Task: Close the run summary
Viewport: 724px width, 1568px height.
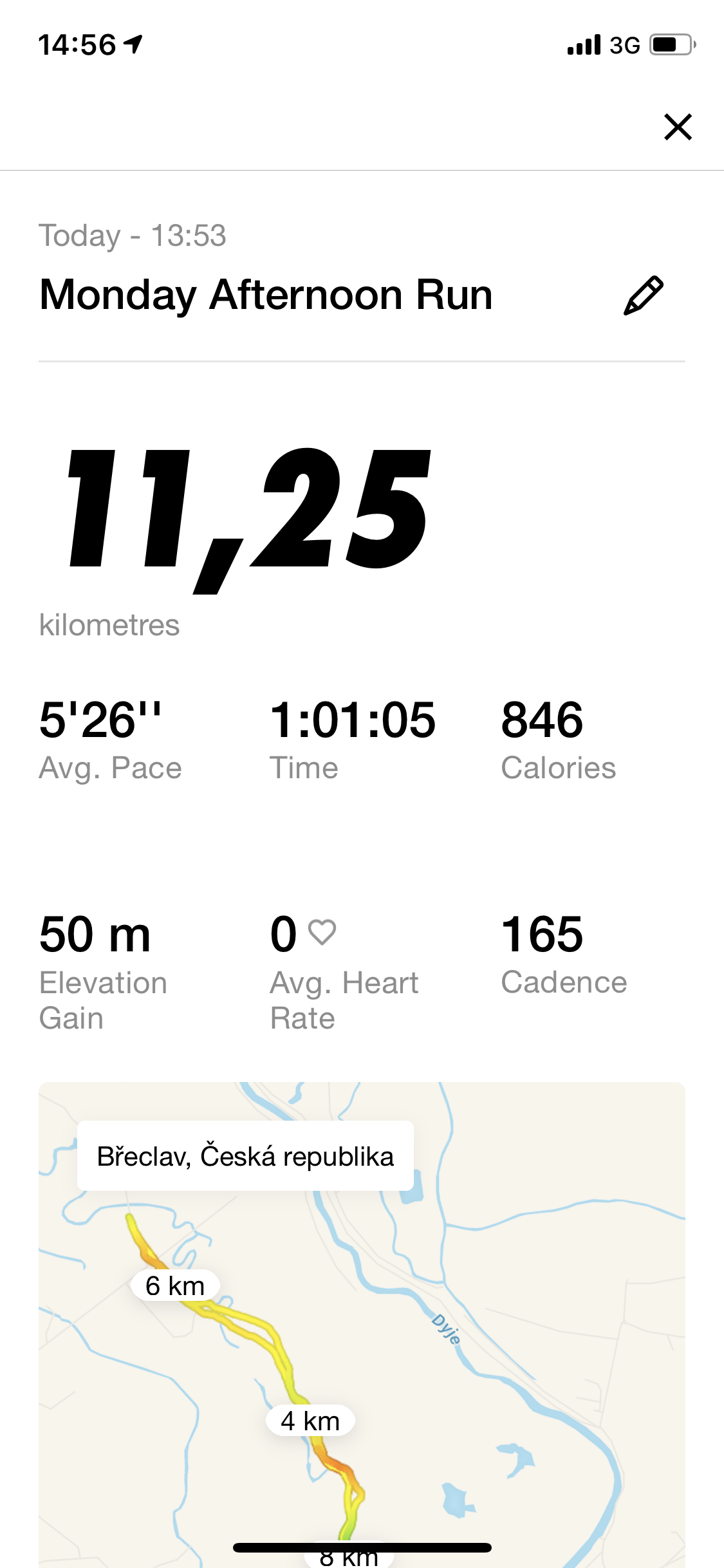Action: point(678,127)
